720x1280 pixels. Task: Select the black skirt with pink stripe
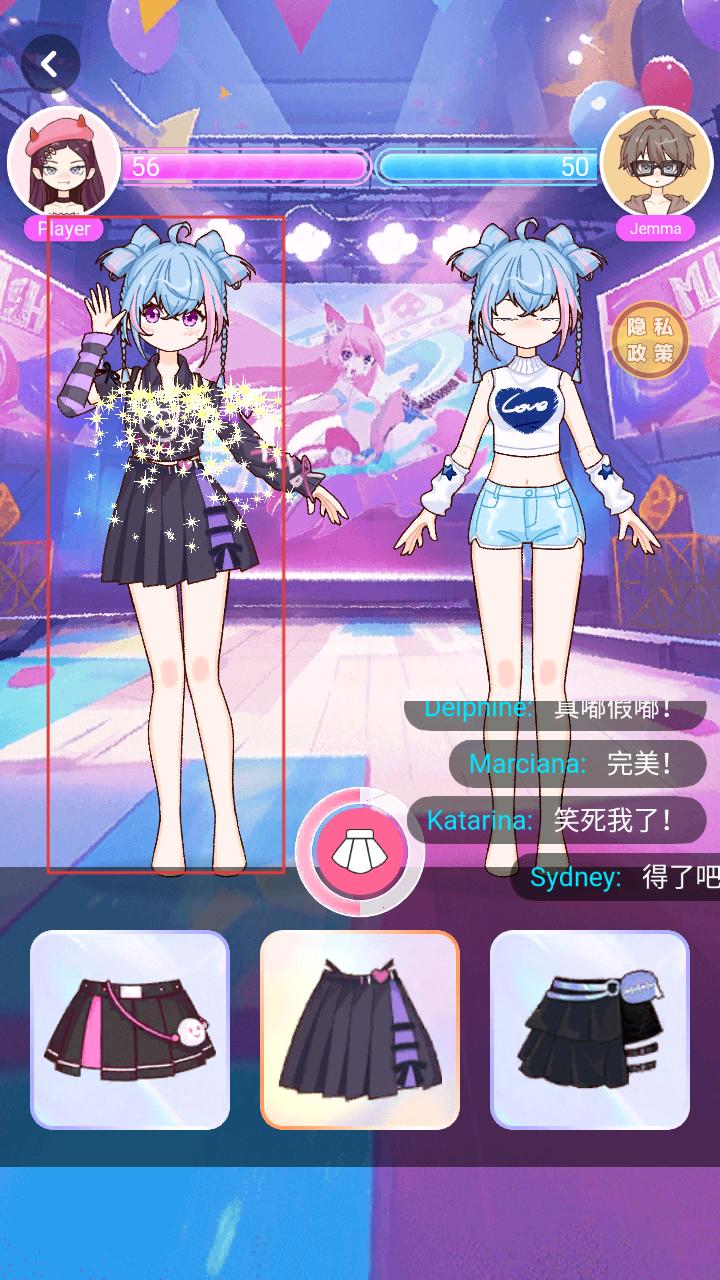point(130,1030)
